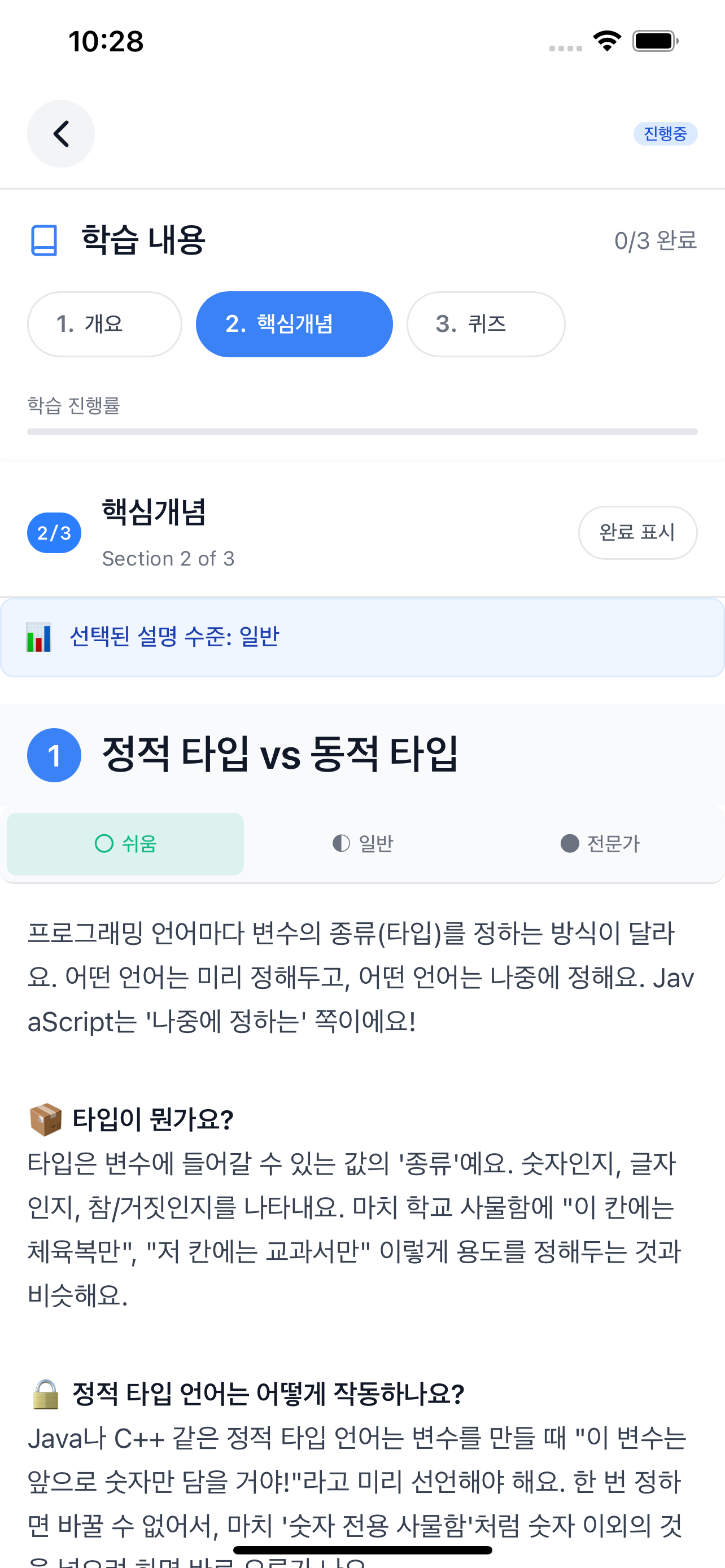
Task: Switch to the 1. 개요 tab
Action: [104, 324]
